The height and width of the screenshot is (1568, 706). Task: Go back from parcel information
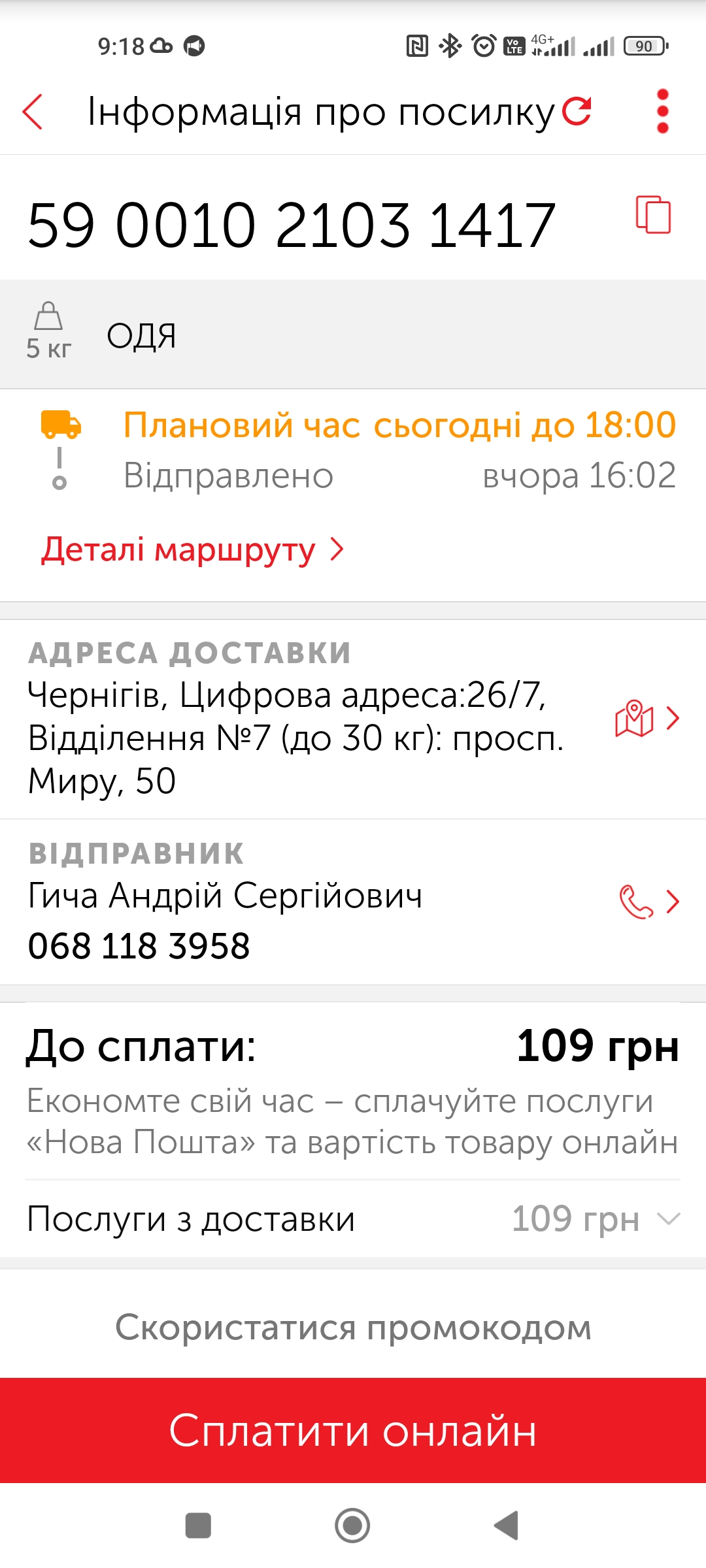[32, 112]
